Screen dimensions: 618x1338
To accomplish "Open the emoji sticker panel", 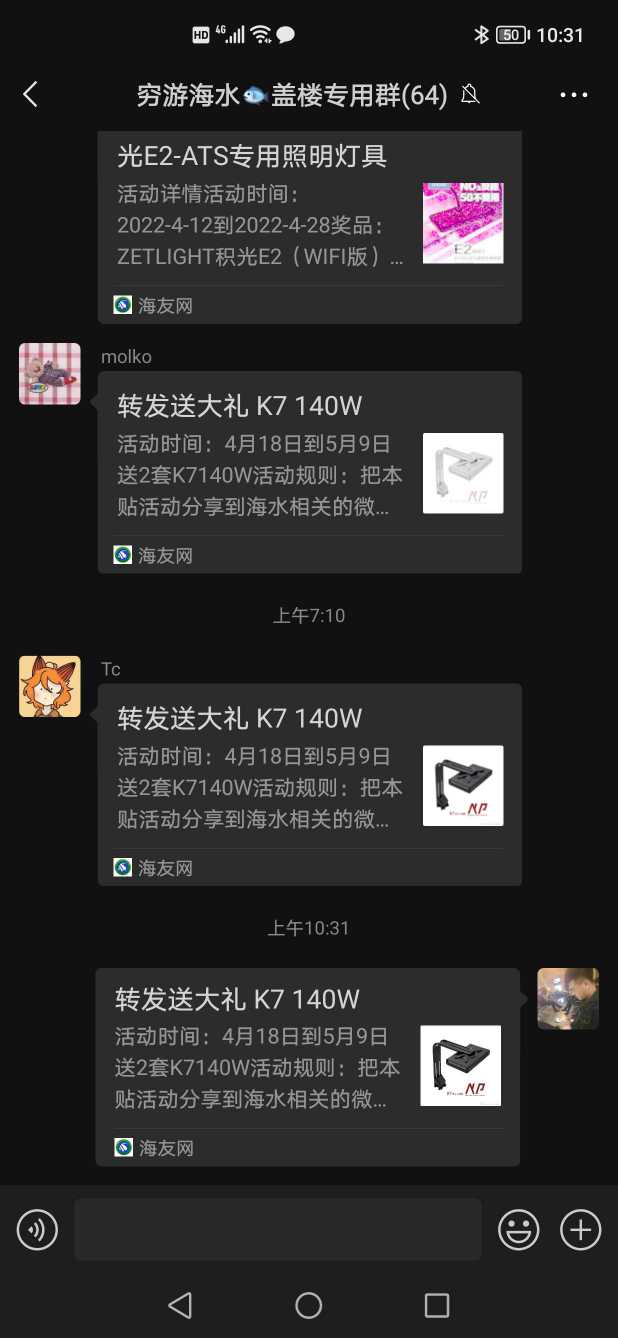I will point(519,1229).
